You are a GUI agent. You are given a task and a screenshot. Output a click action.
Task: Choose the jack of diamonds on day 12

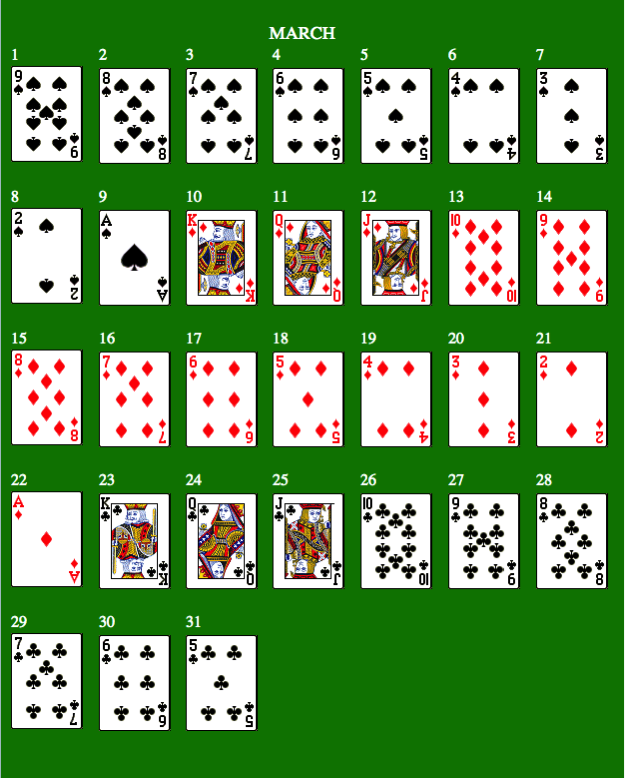click(x=396, y=257)
